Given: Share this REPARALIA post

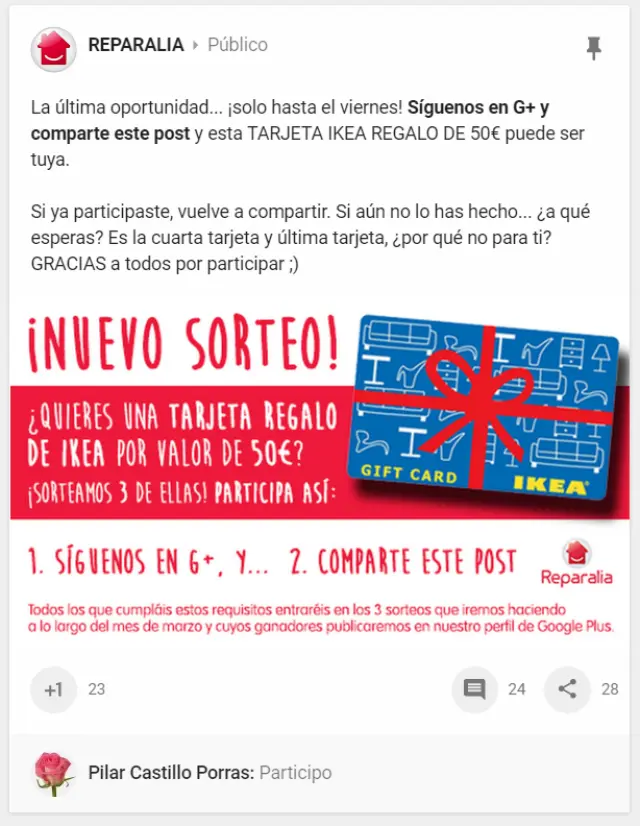Looking at the screenshot, I should click(x=567, y=689).
